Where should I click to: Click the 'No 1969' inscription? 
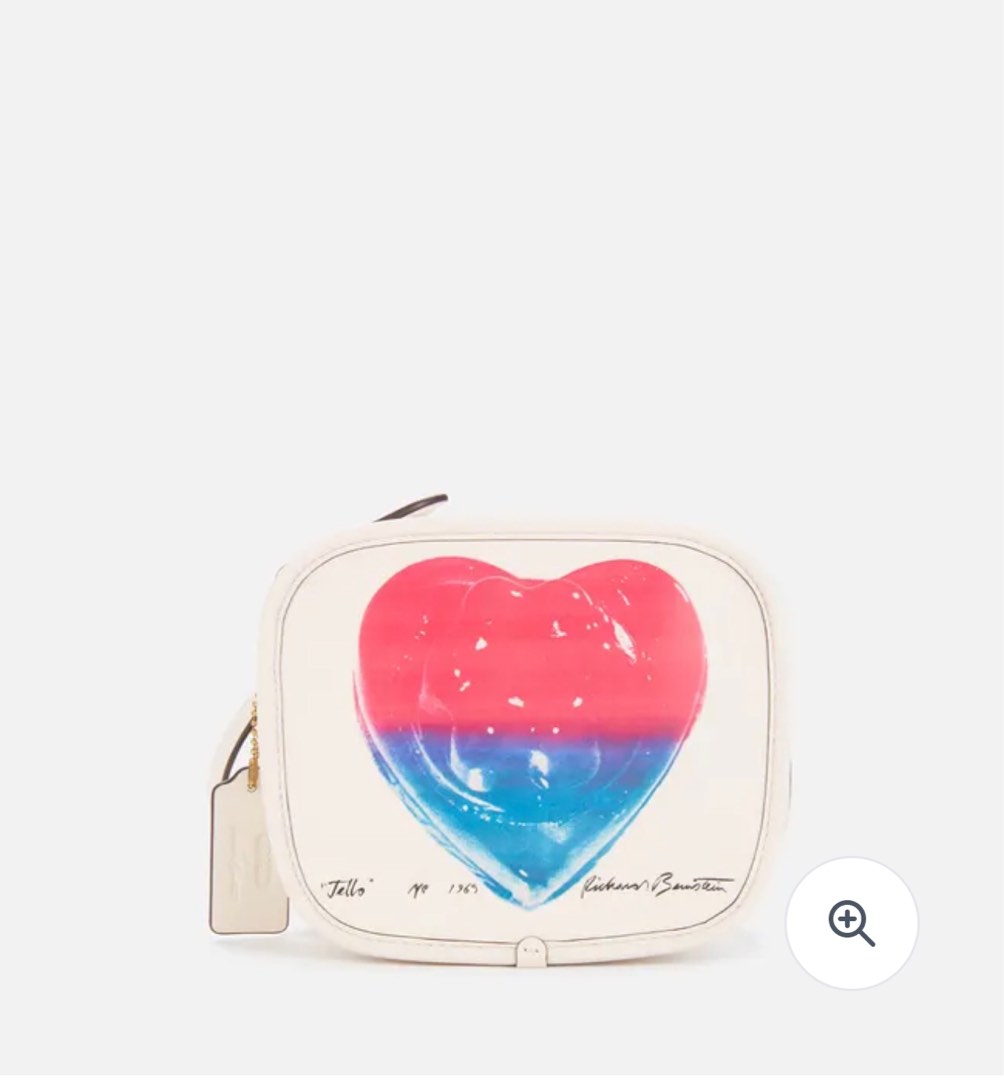445,888
